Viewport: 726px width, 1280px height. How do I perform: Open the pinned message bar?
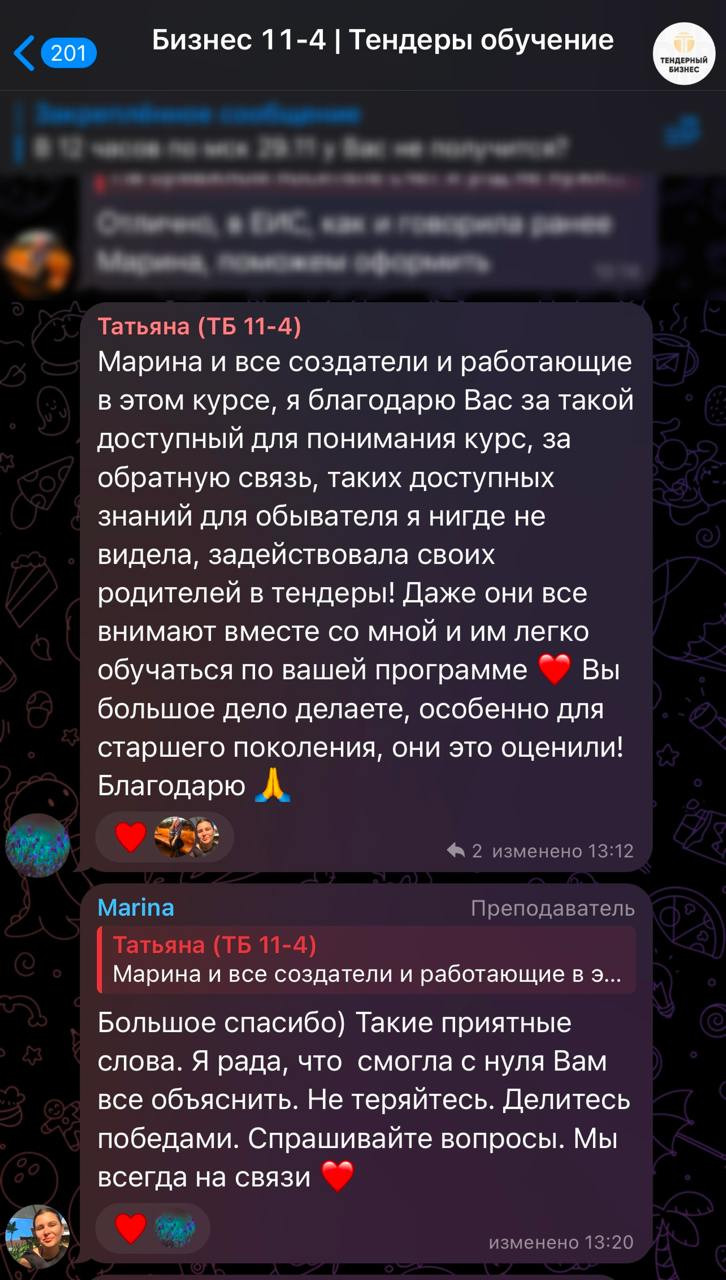(x=300, y=132)
